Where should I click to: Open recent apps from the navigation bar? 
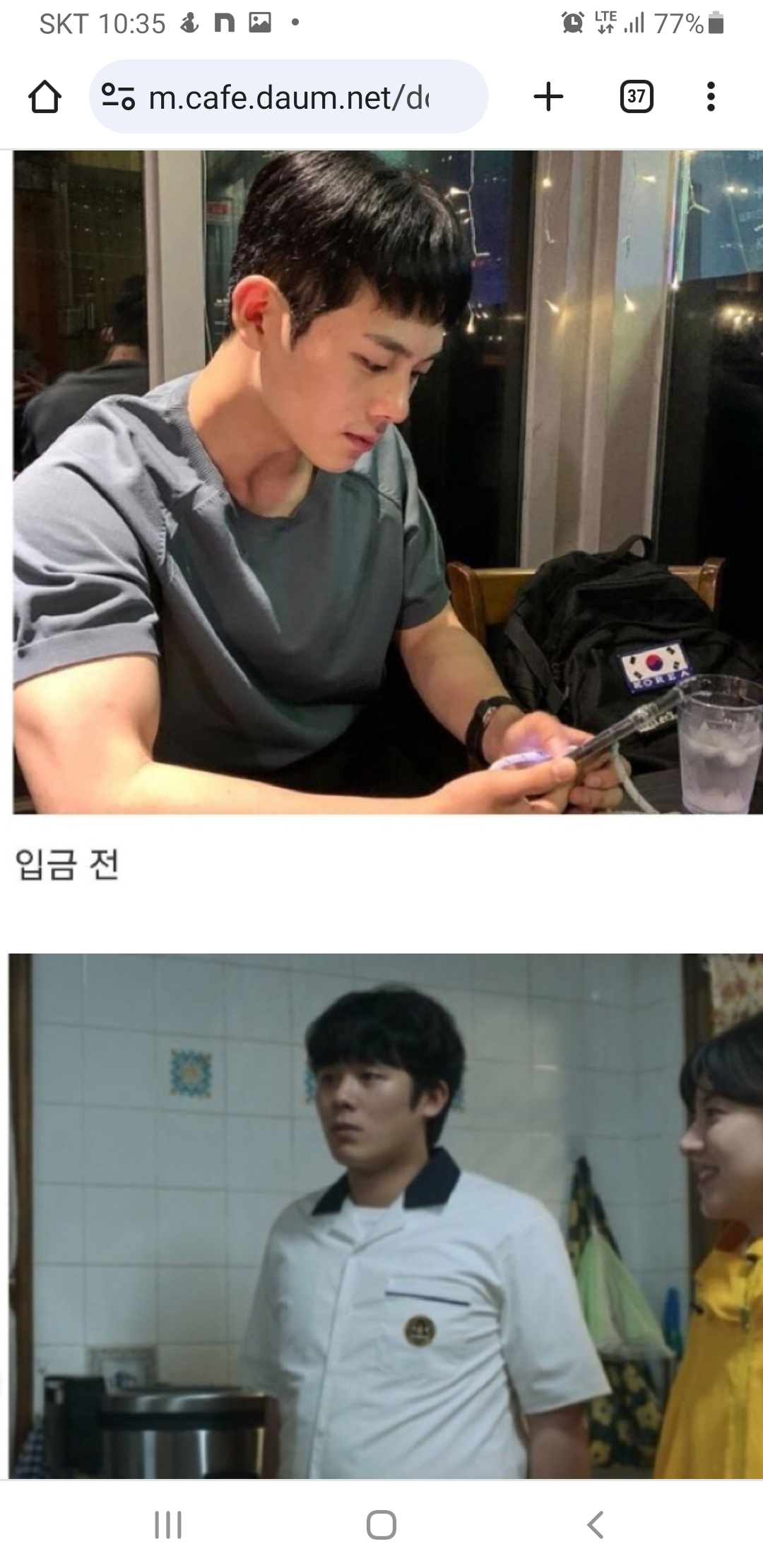pos(168,1524)
